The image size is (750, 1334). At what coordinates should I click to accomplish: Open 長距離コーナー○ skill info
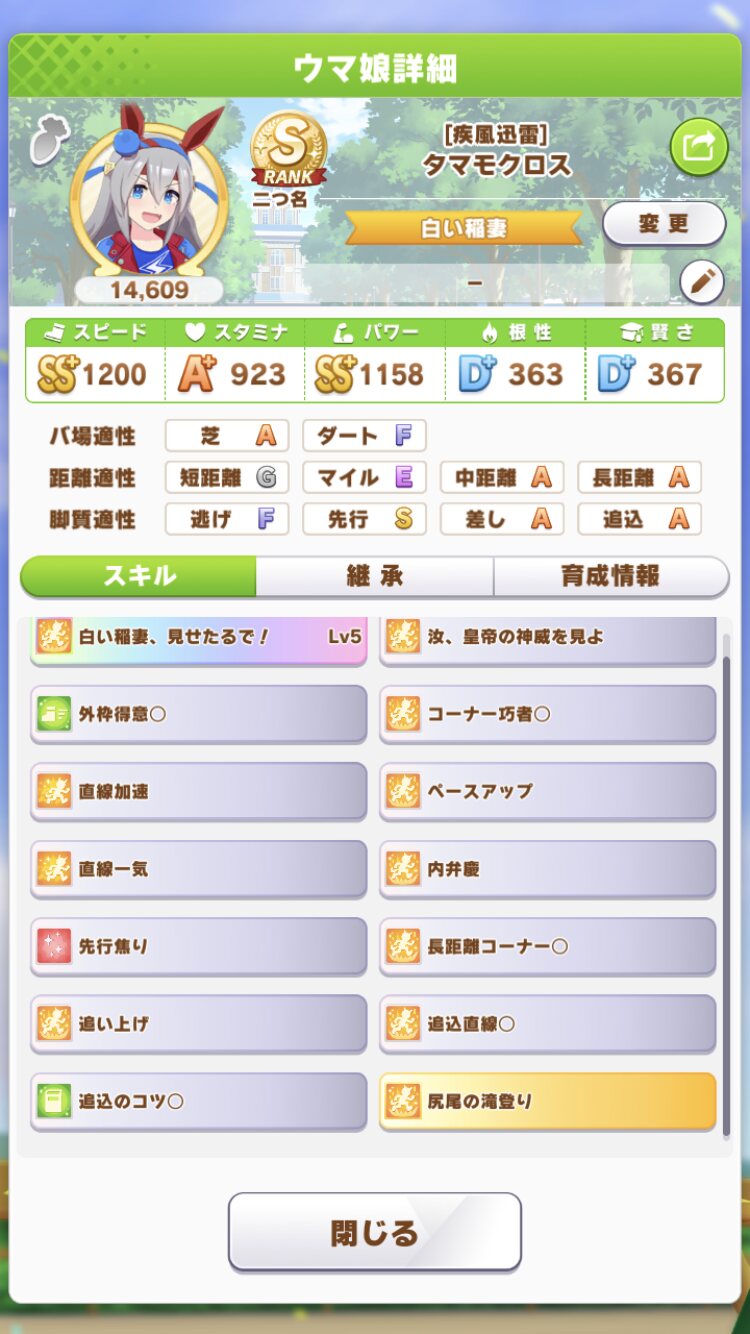click(547, 946)
